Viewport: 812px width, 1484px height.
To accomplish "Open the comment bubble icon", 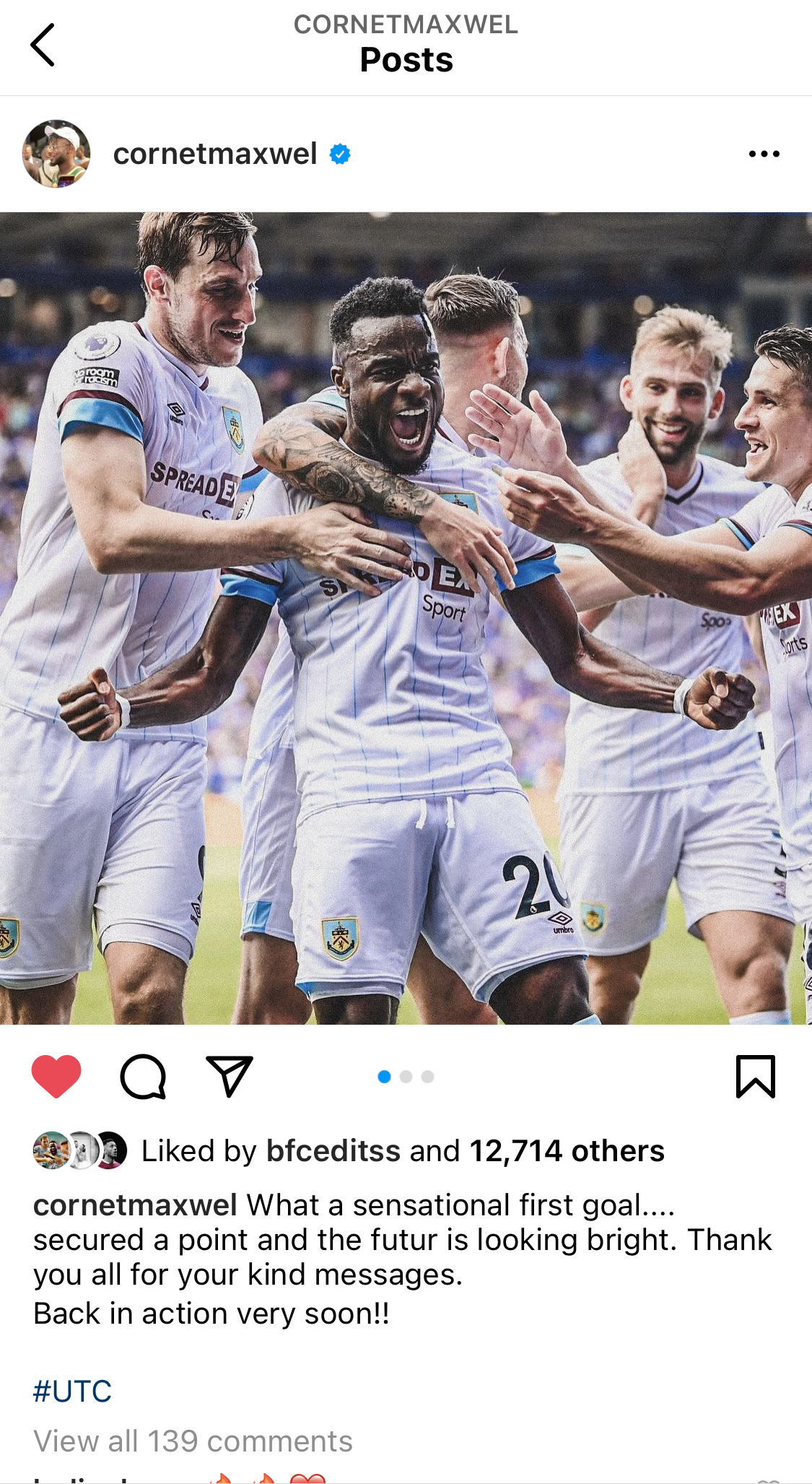I will 143,1076.
